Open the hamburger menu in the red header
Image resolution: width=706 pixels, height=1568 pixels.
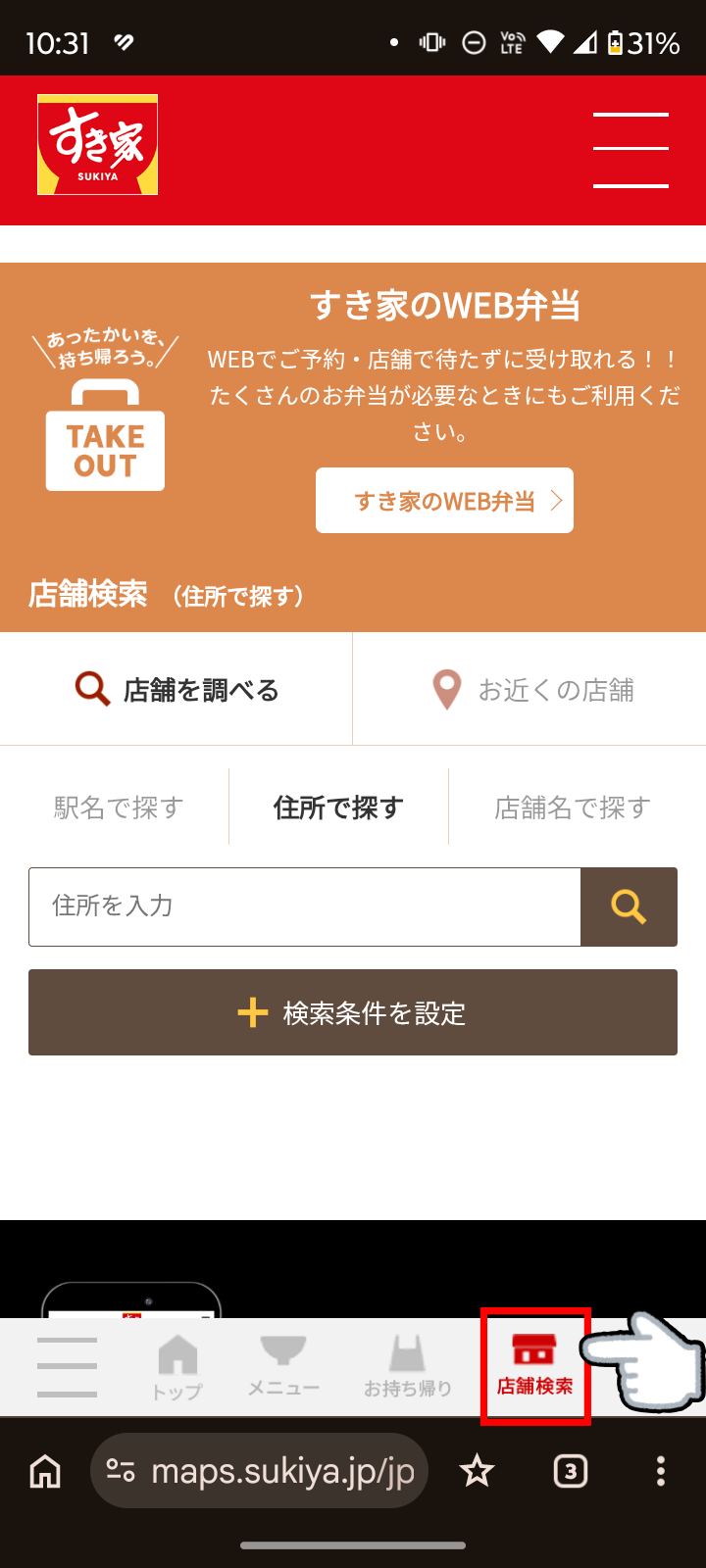coord(631,146)
